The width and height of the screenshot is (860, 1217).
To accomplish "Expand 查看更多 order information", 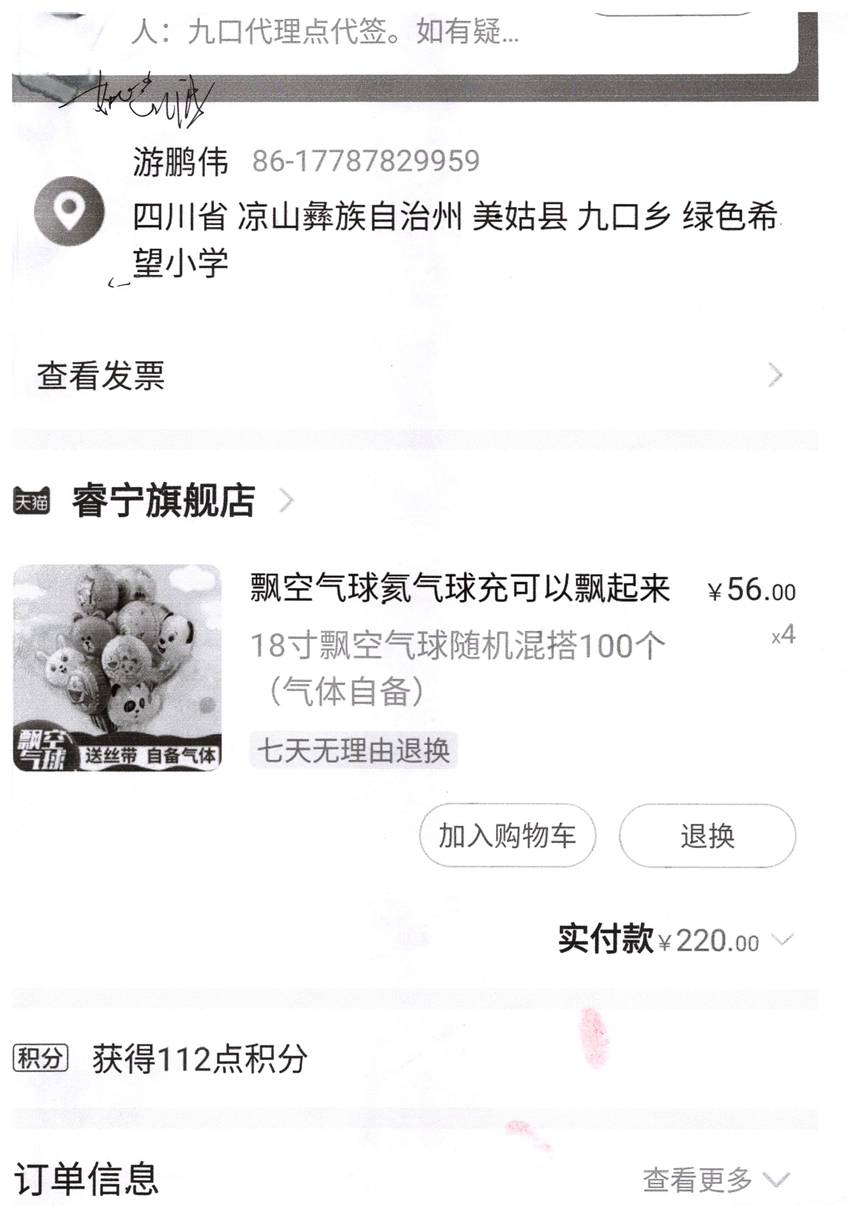I will click(x=715, y=1180).
